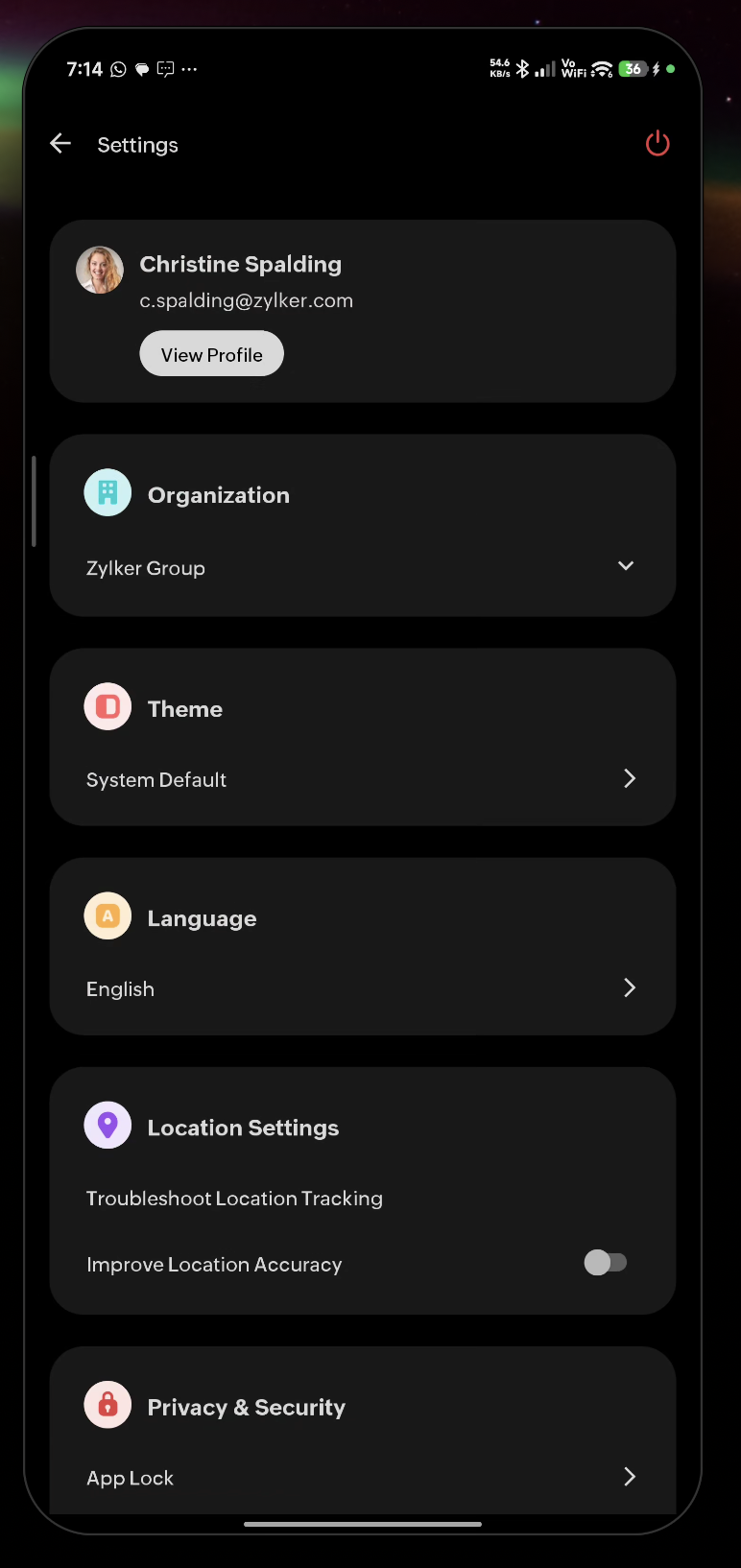Change the English language setting

(361, 988)
